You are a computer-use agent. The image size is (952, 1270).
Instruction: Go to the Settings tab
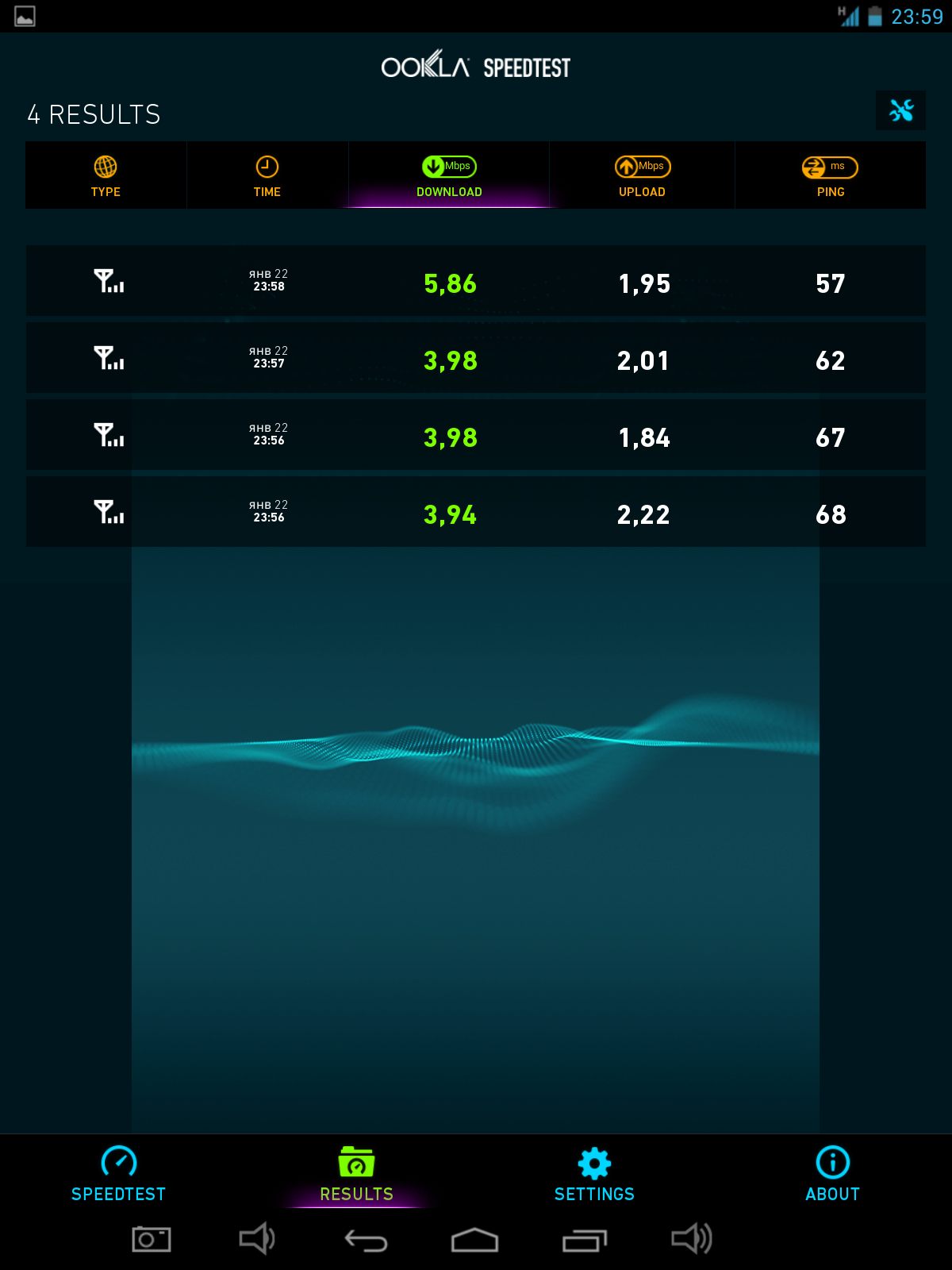tap(594, 1175)
